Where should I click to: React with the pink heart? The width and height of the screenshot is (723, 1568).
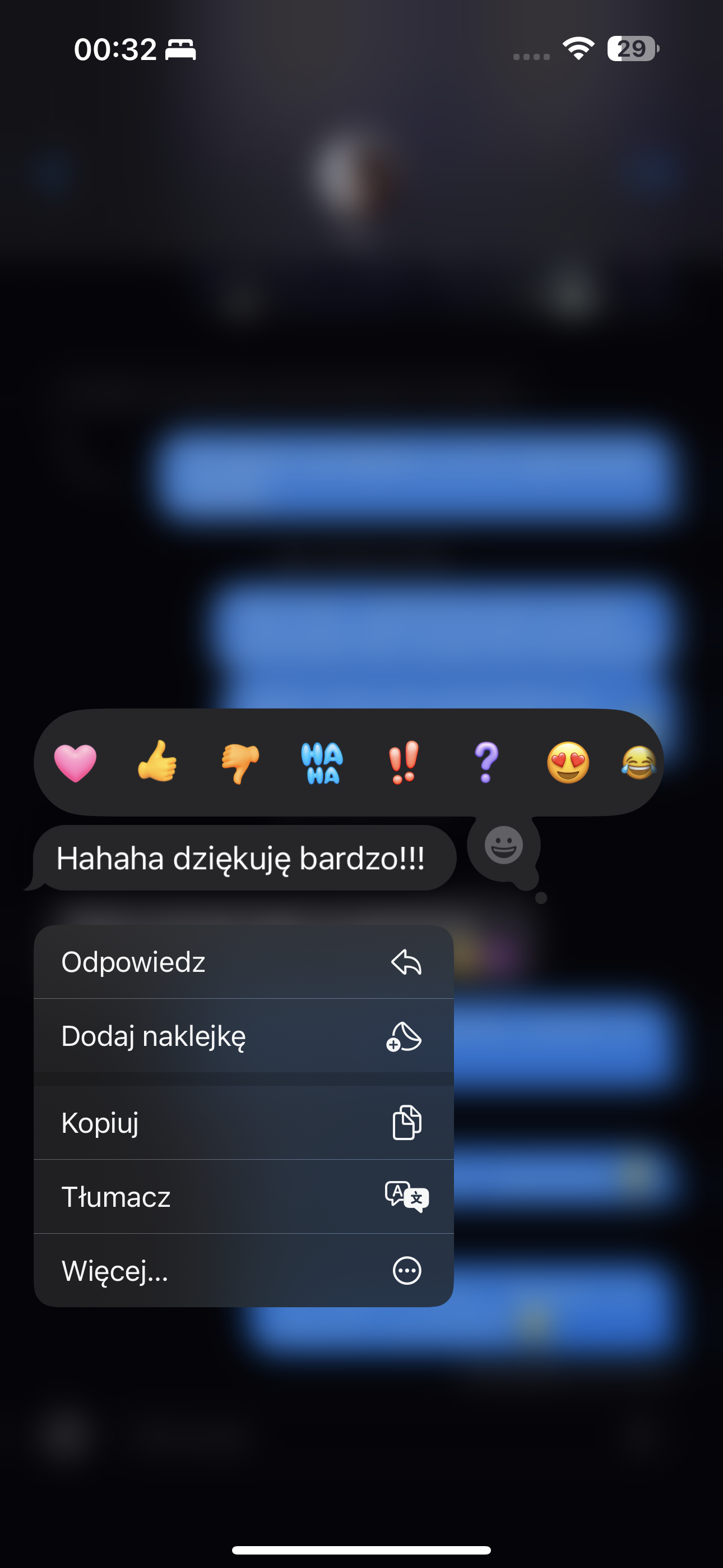click(75, 762)
